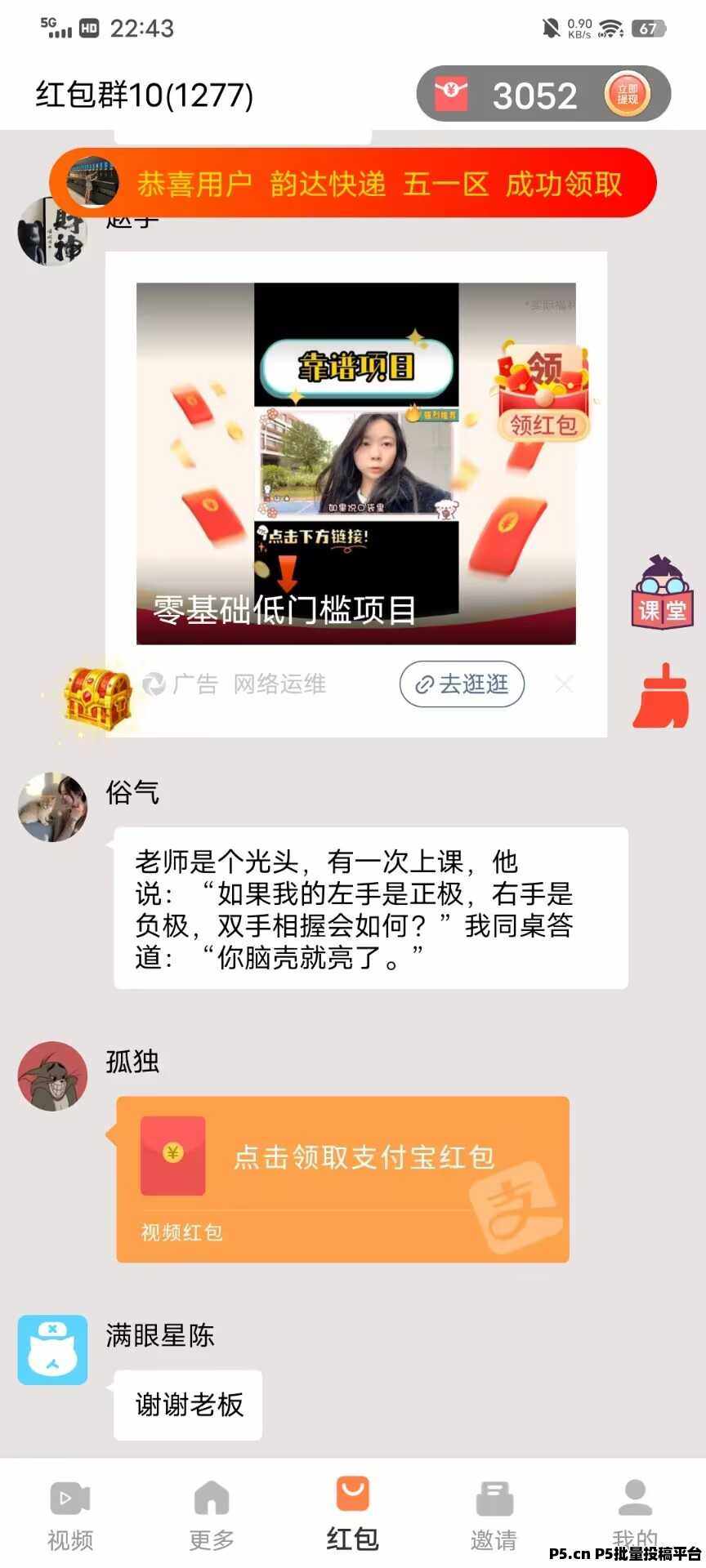Dismiss the 网络运维 advertisement

[x=564, y=684]
